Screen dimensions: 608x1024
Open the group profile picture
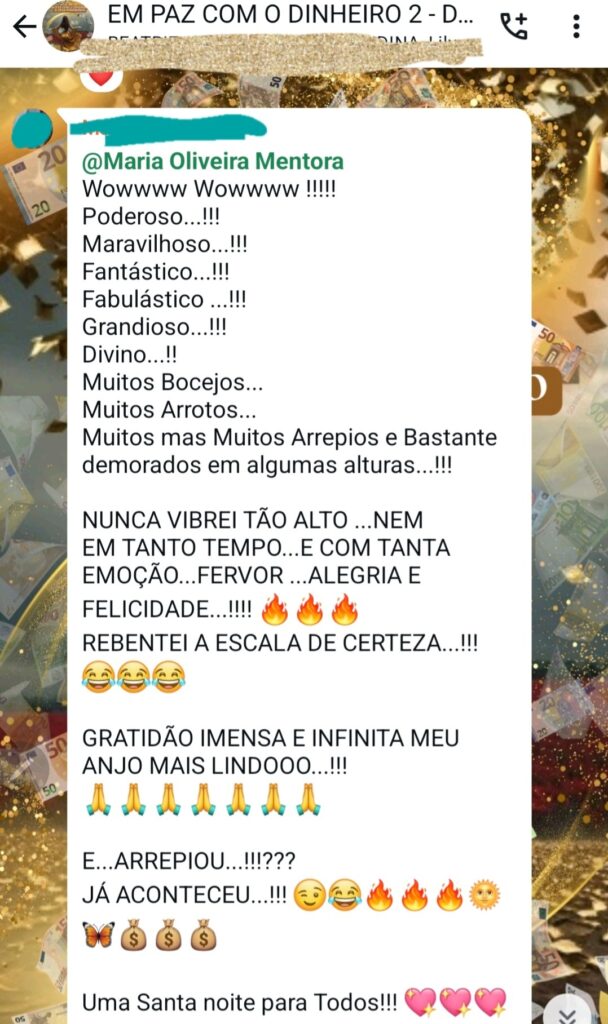click(68, 26)
